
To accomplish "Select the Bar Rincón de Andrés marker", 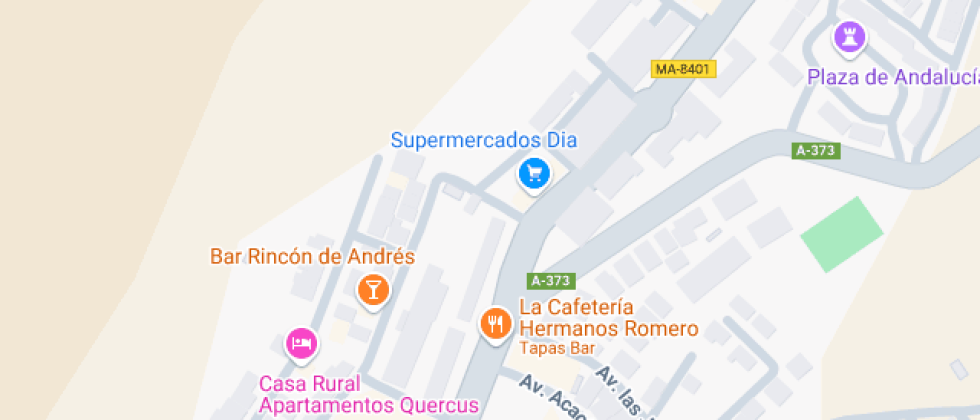I will coord(373,292).
